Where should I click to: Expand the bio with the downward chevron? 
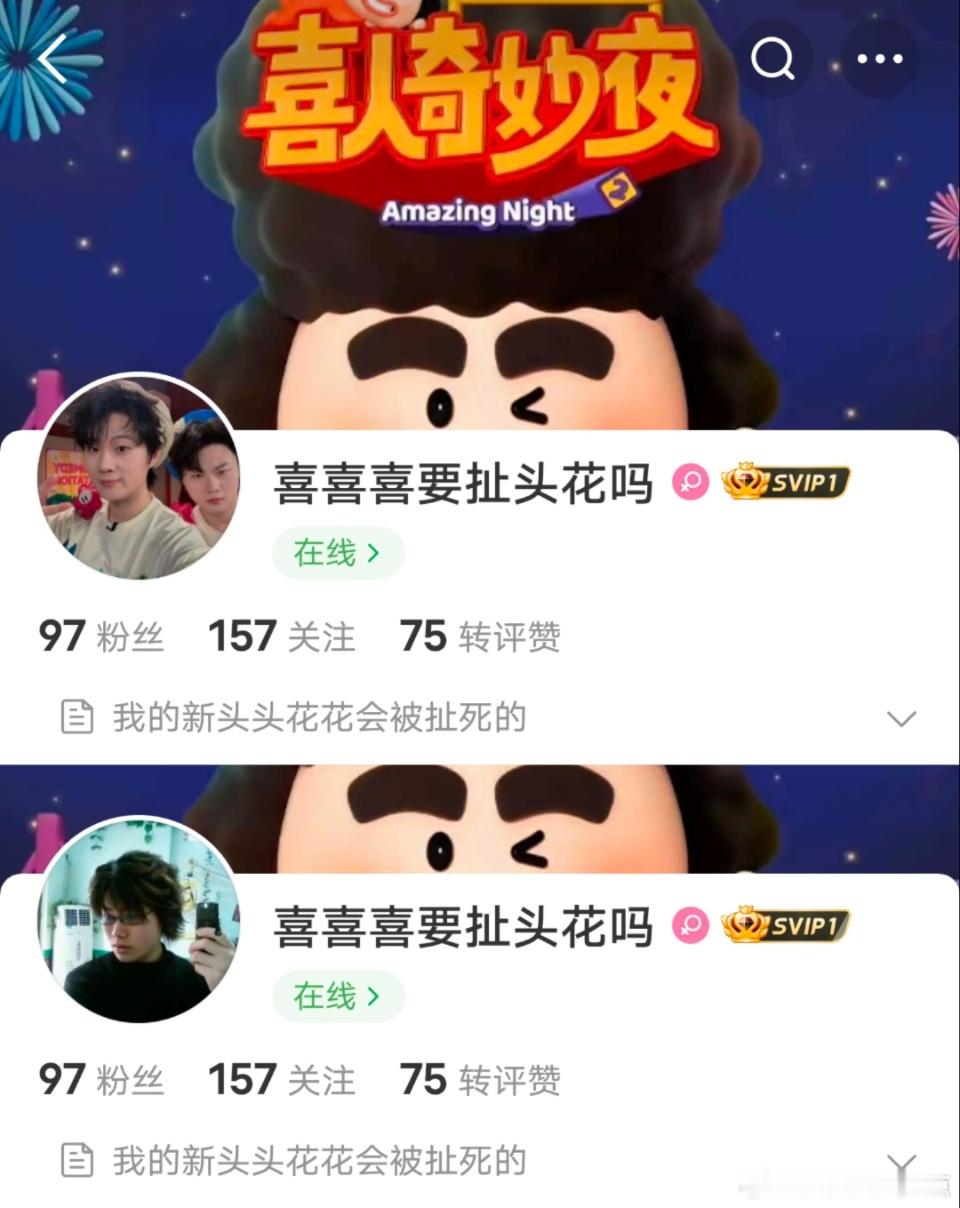(900, 717)
